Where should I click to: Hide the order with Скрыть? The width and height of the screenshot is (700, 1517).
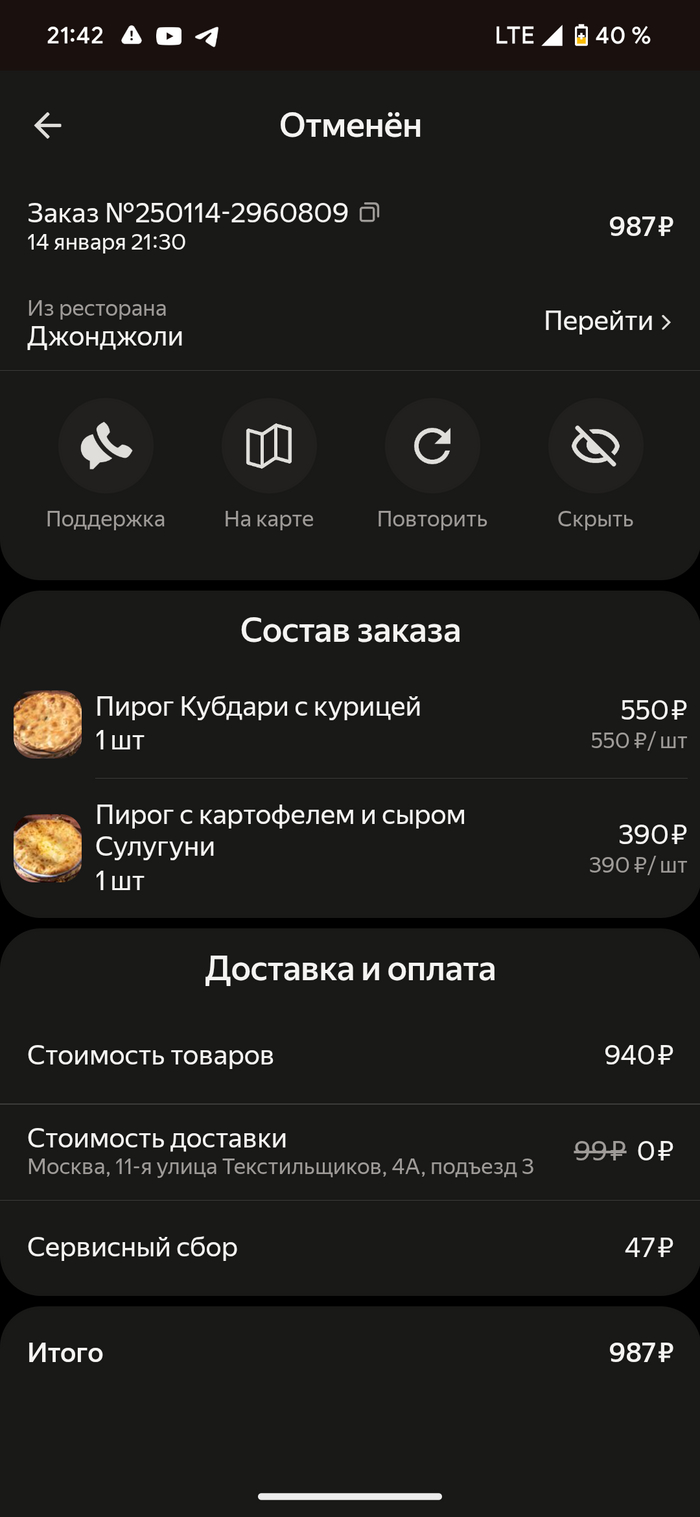[x=595, y=446]
